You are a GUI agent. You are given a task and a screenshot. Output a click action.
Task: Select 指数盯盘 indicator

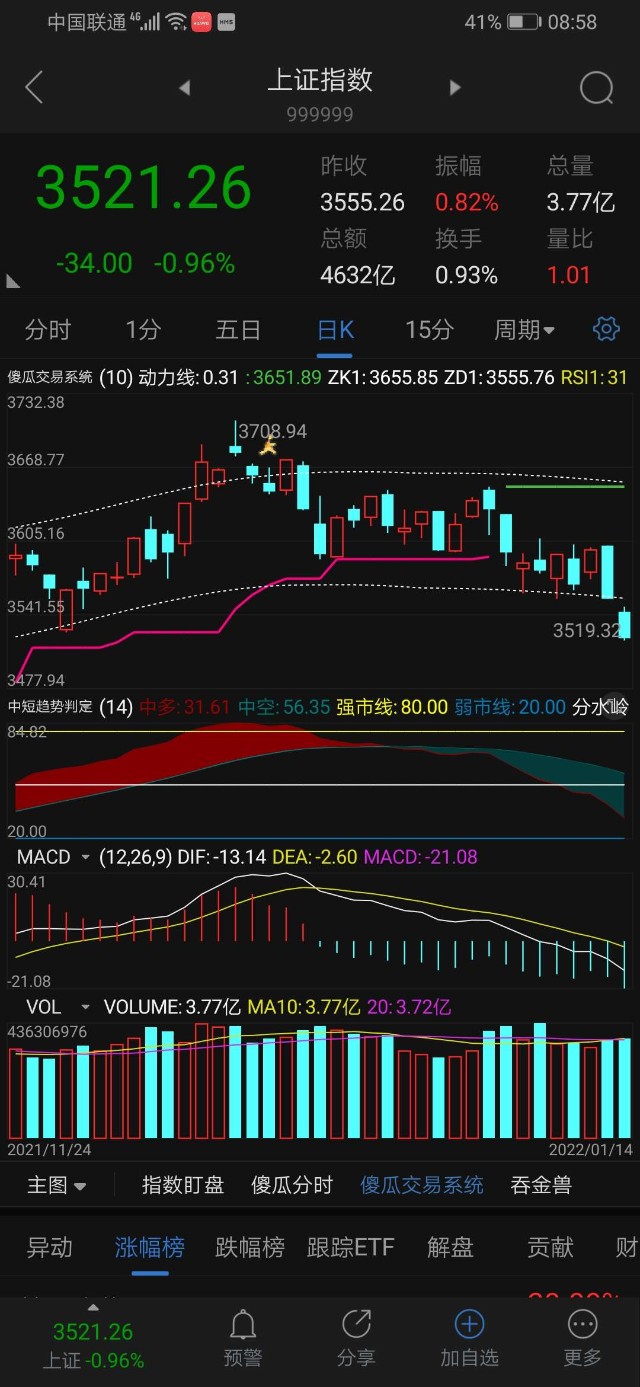tap(183, 1185)
